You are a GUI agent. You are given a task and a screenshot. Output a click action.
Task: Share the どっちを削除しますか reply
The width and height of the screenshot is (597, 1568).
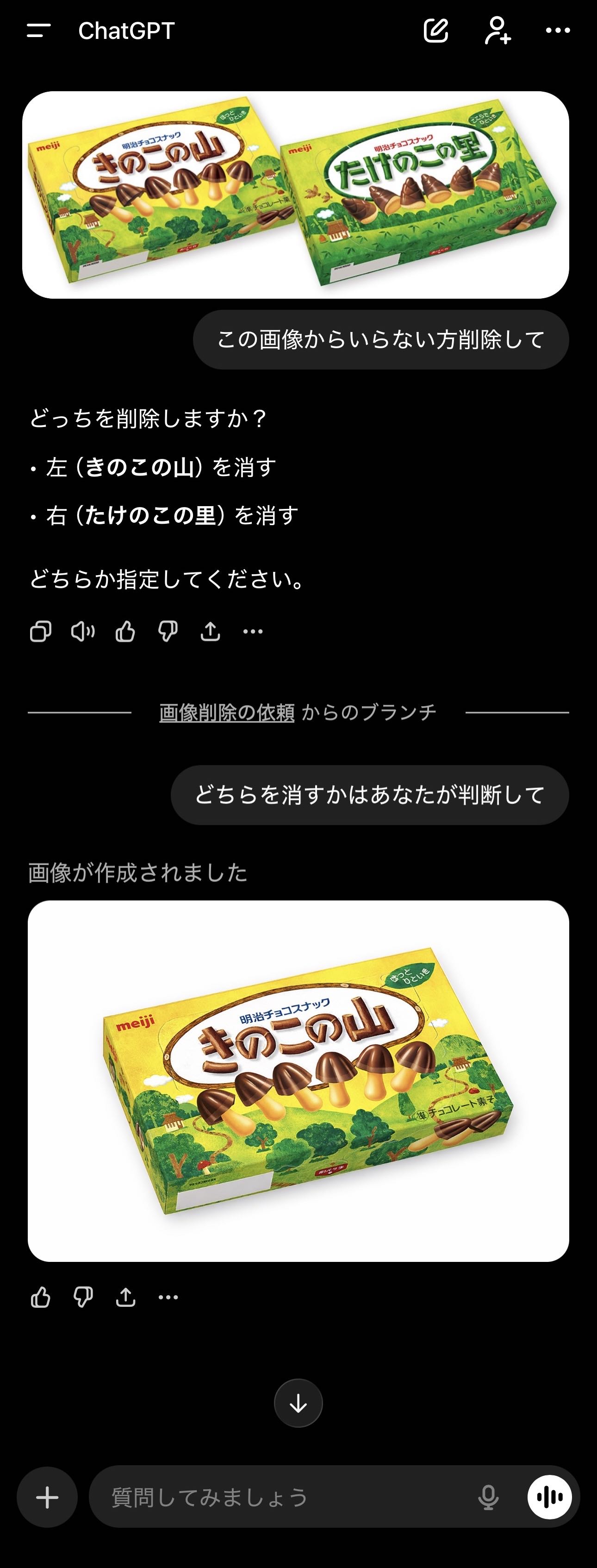pyautogui.click(x=211, y=632)
